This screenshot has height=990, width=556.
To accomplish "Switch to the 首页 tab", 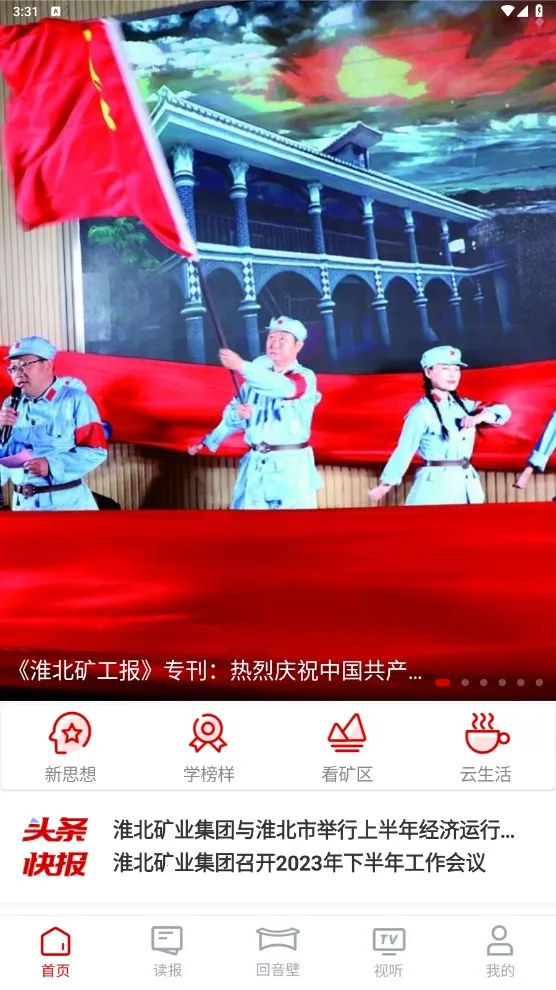I will 56,952.
